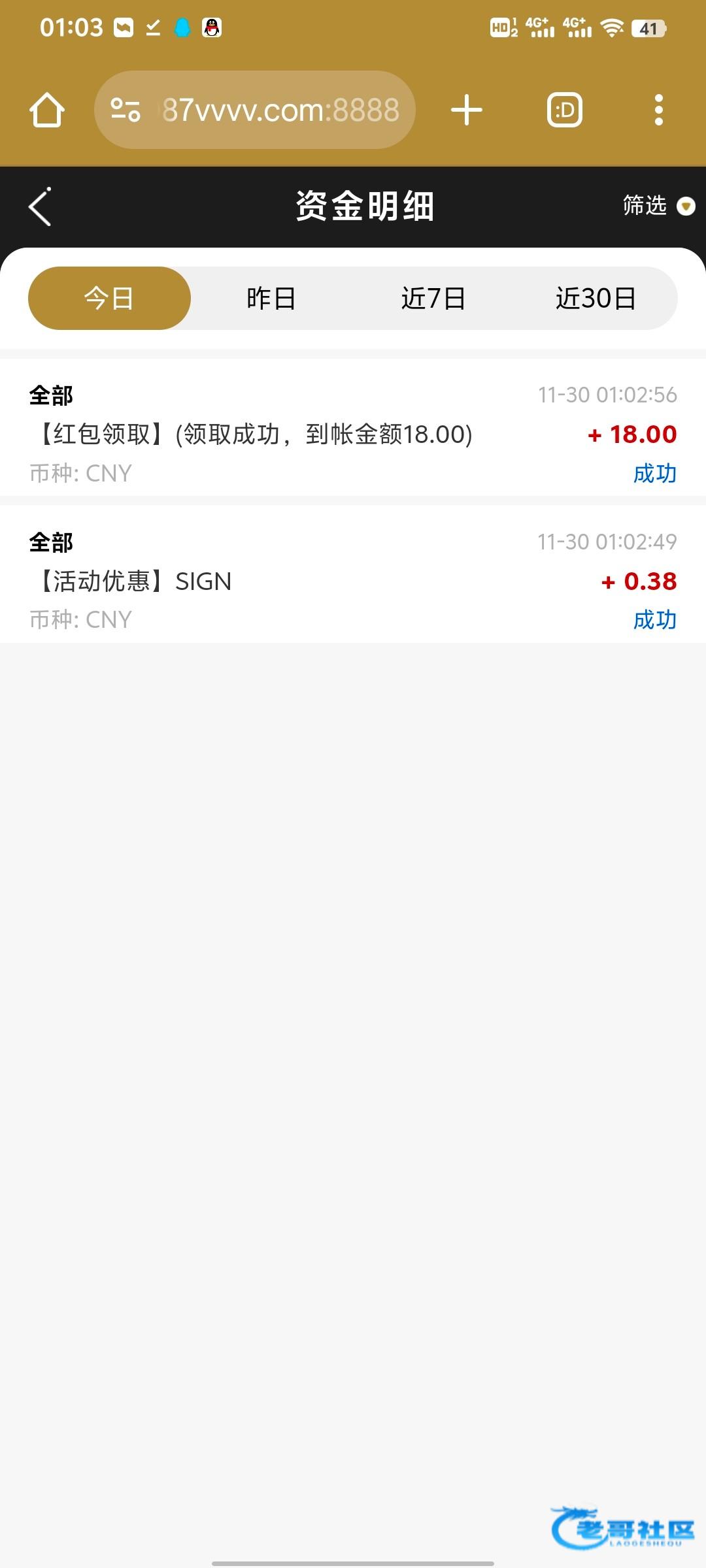The height and width of the screenshot is (1568, 706).
Task: Edit the 87vvvv.com address bar
Action: click(280, 110)
